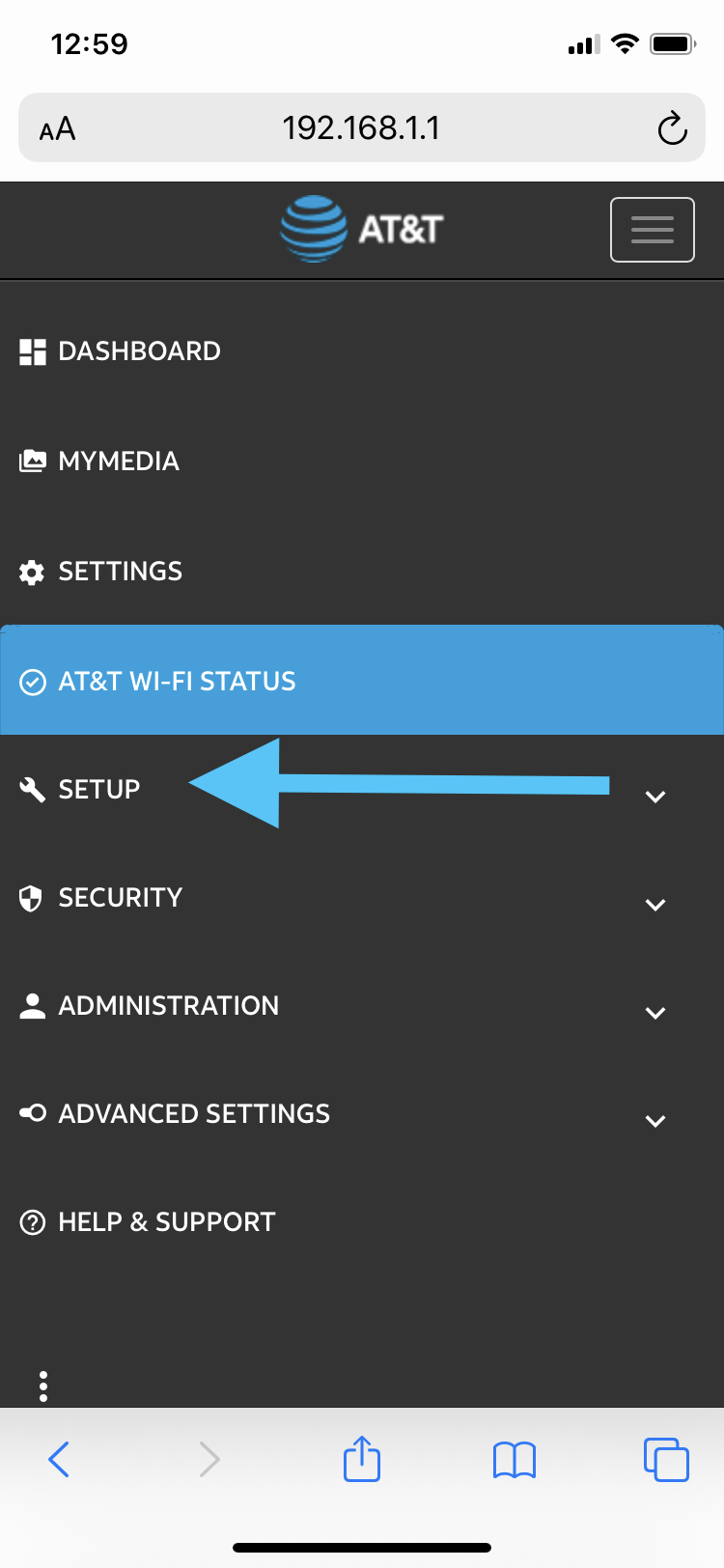Open the Safari Share sheet

(361, 1460)
